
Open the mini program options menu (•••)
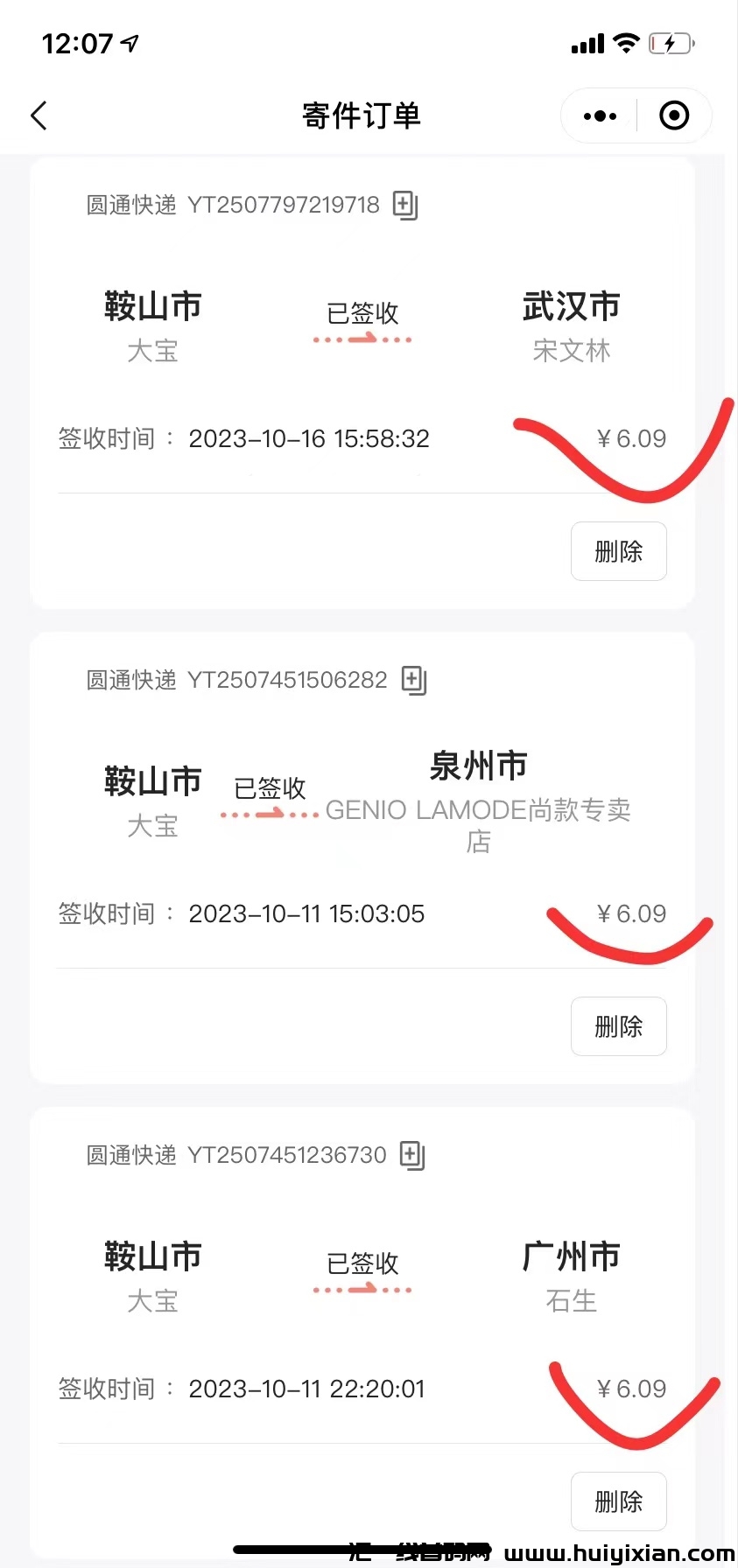[x=599, y=115]
